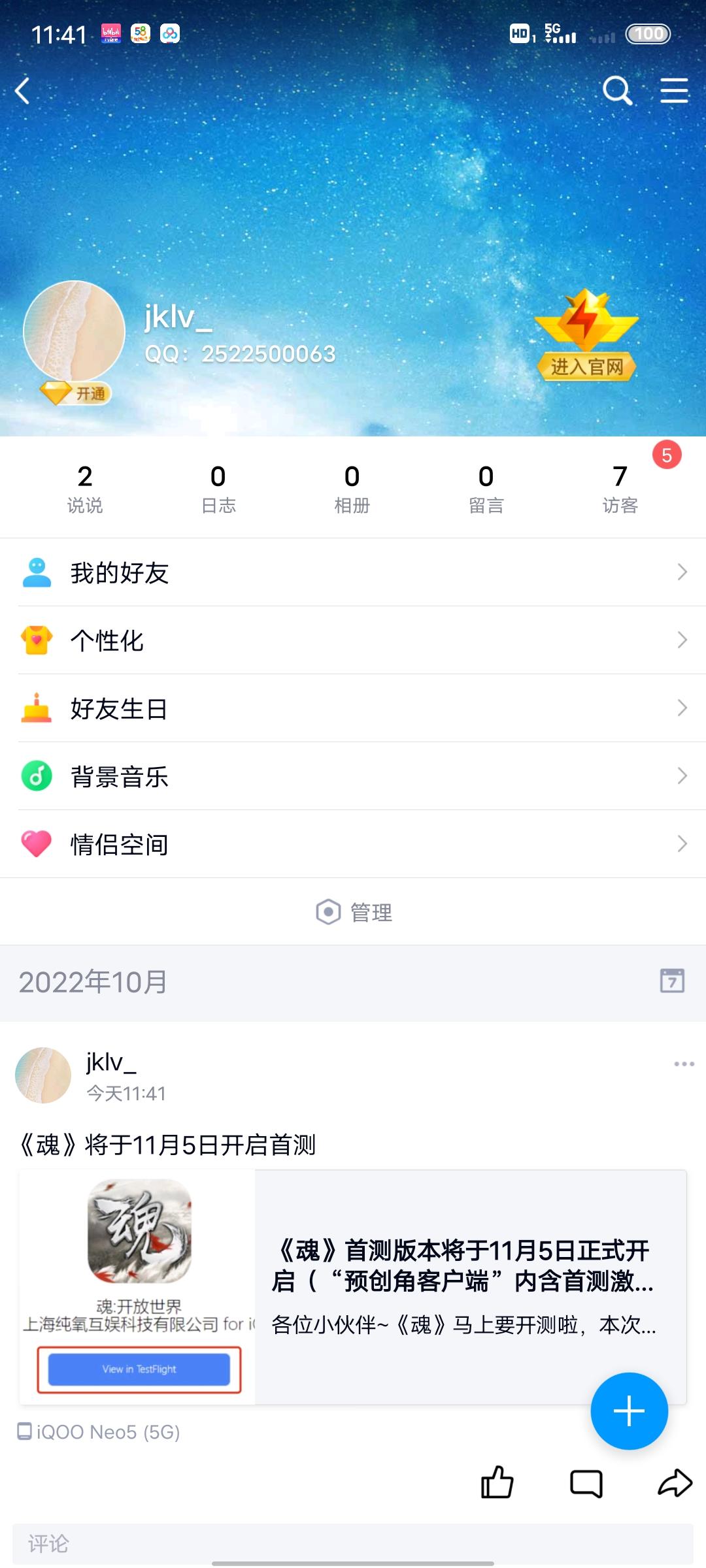706x1568 pixels.
Task: Open the 说说 posts count
Action: (x=85, y=488)
